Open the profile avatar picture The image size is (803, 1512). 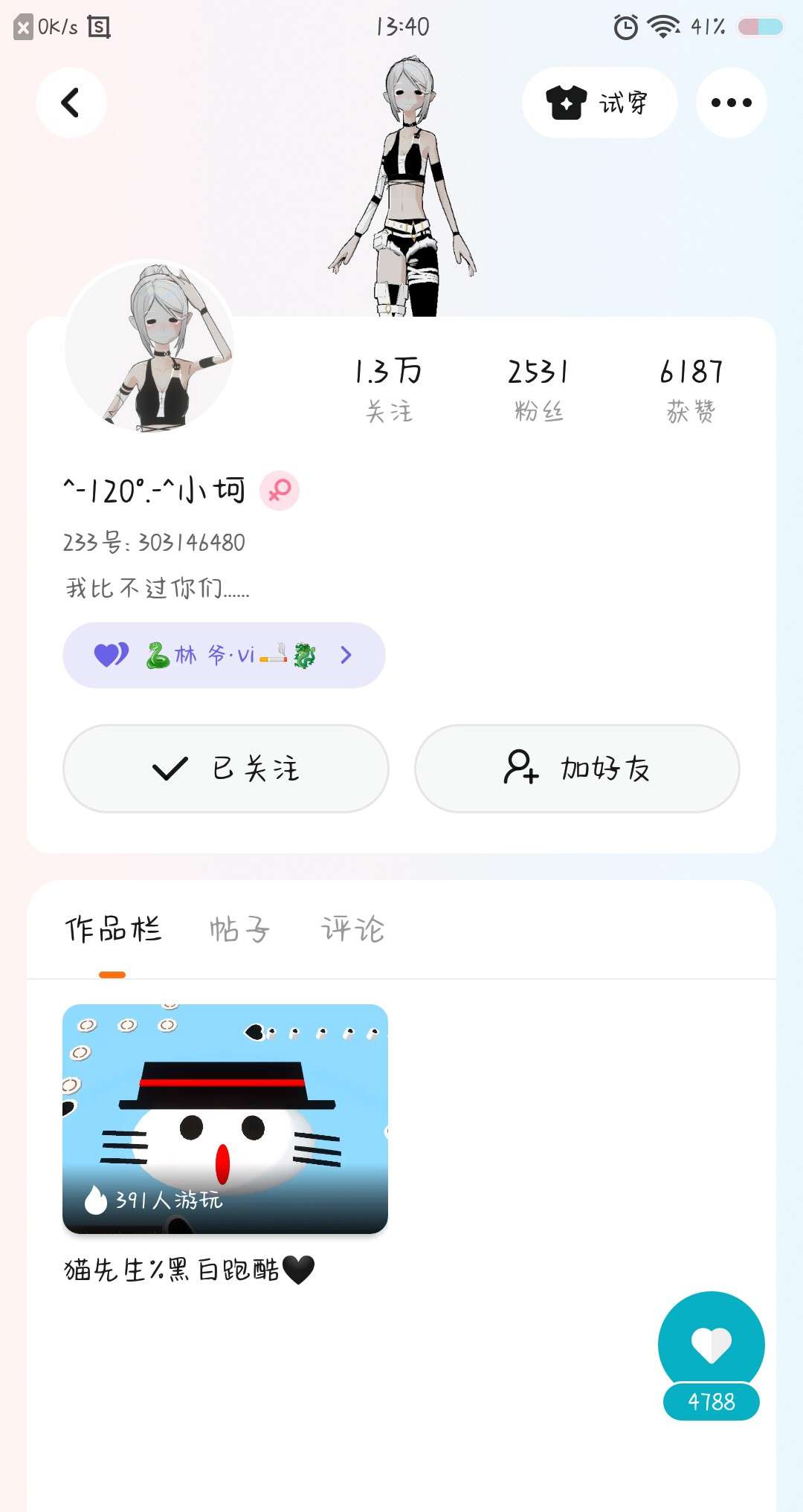tap(149, 346)
